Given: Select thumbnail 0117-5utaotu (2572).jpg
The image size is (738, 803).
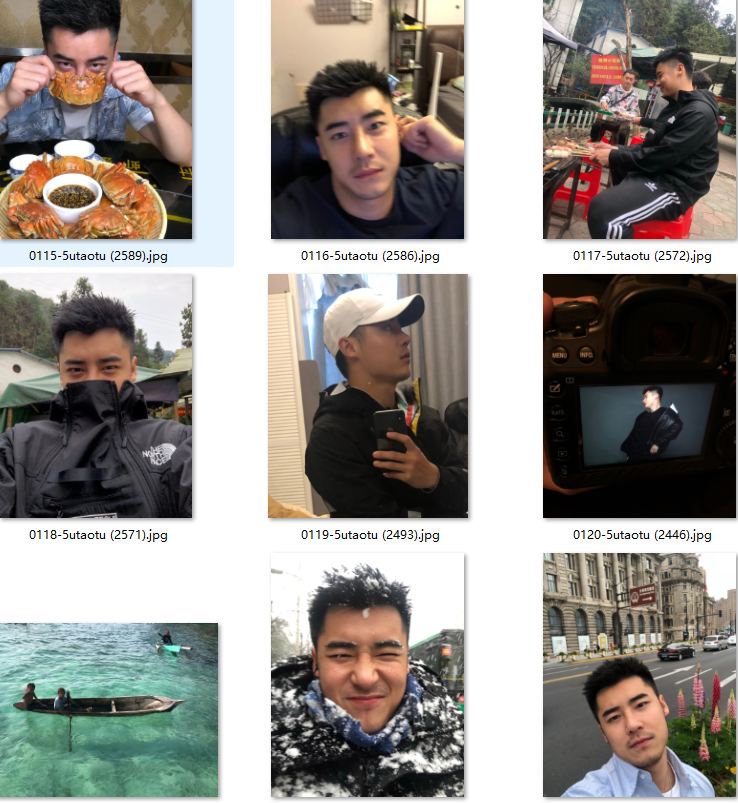Looking at the screenshot, I should point(639,120).
